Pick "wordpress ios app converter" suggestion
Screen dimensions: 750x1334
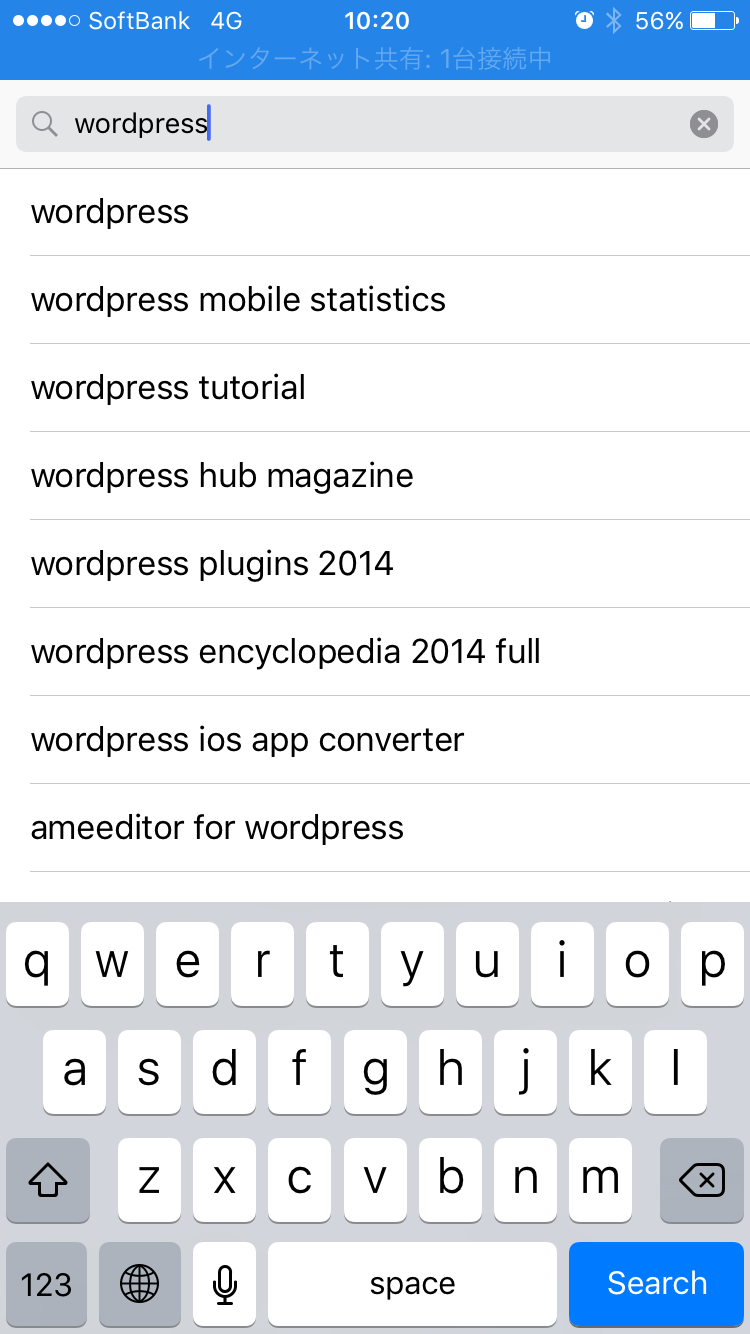(375, 740)
